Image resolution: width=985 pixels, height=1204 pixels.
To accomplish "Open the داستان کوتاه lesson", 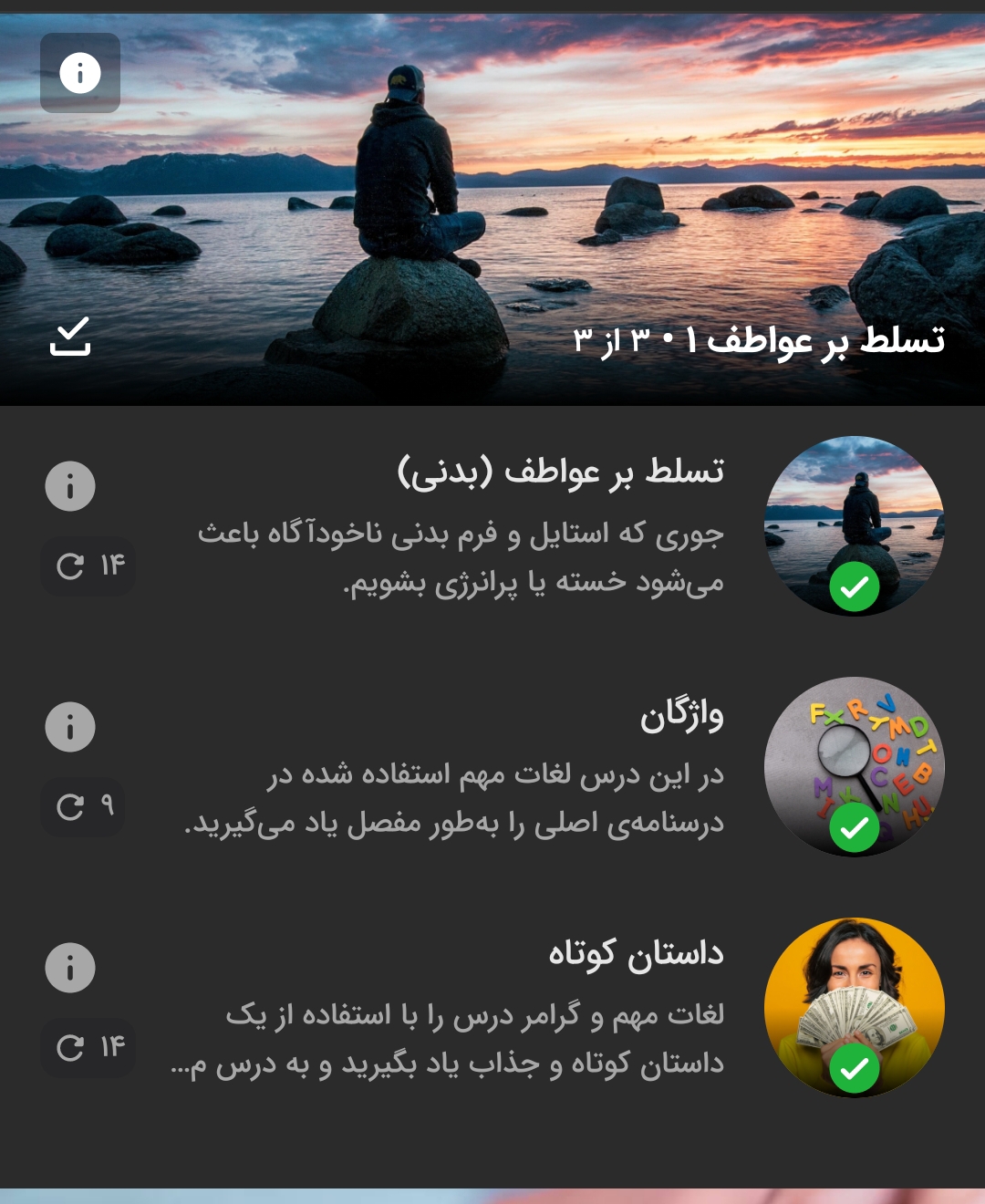I will 493,1008.
